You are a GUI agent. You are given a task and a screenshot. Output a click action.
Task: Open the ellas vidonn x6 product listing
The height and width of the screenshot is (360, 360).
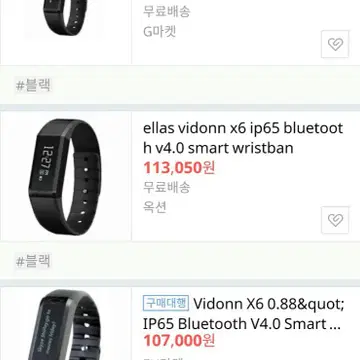pyautogui.click(x=243, y=138)
